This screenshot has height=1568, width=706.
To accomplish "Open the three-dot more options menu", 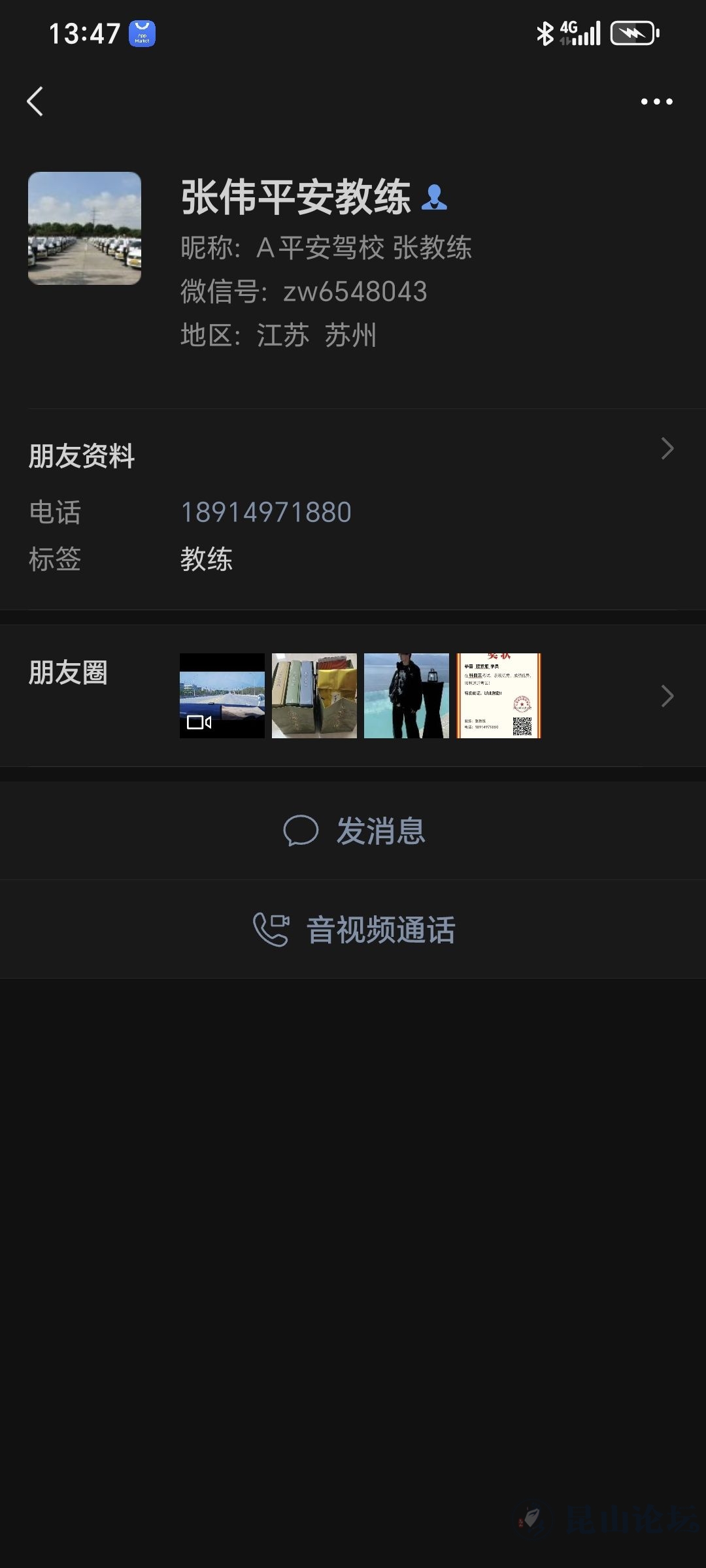I will pyautogui.click(x=656, y=102).
